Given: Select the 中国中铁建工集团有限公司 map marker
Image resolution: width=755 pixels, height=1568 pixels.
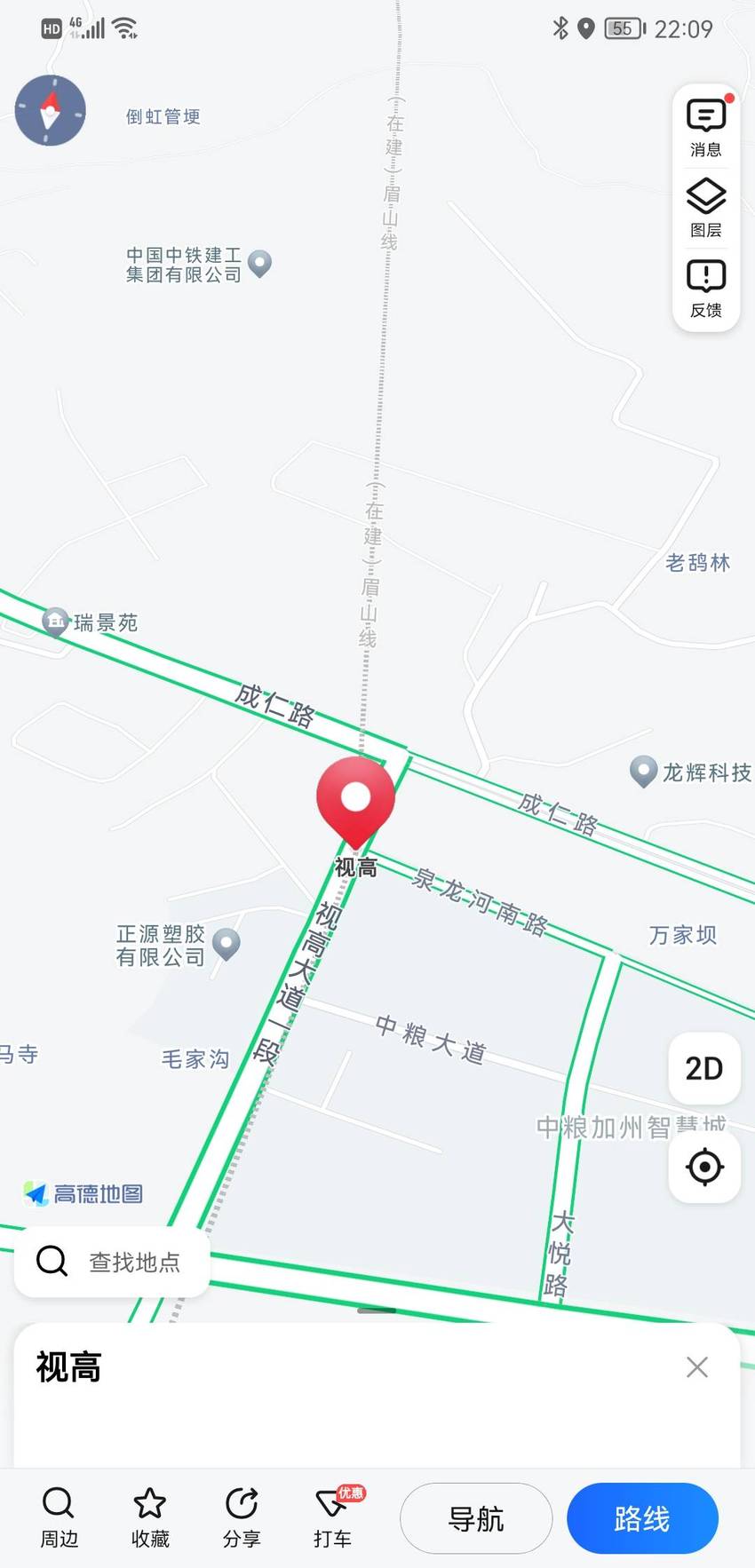Looking at the screenshot, I should click(x=259, y=263).
